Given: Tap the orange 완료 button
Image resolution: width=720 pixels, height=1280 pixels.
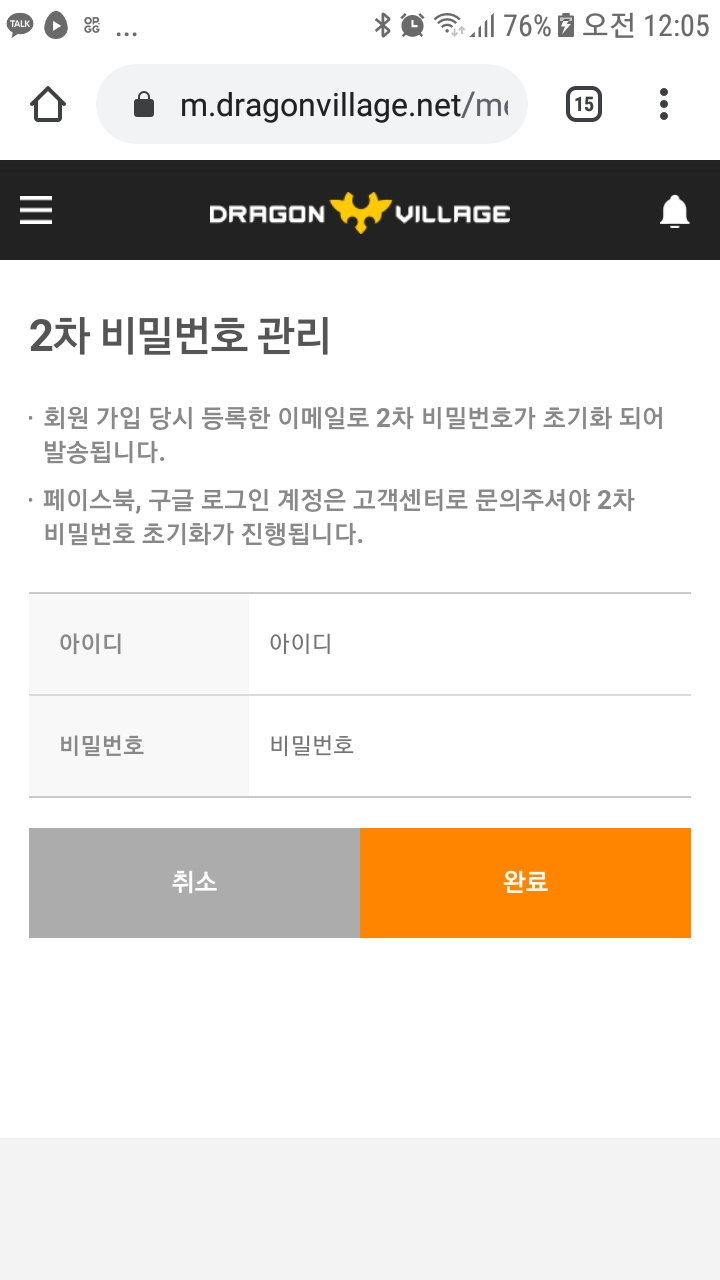Looking at the screenshot, I should (525, 882).
